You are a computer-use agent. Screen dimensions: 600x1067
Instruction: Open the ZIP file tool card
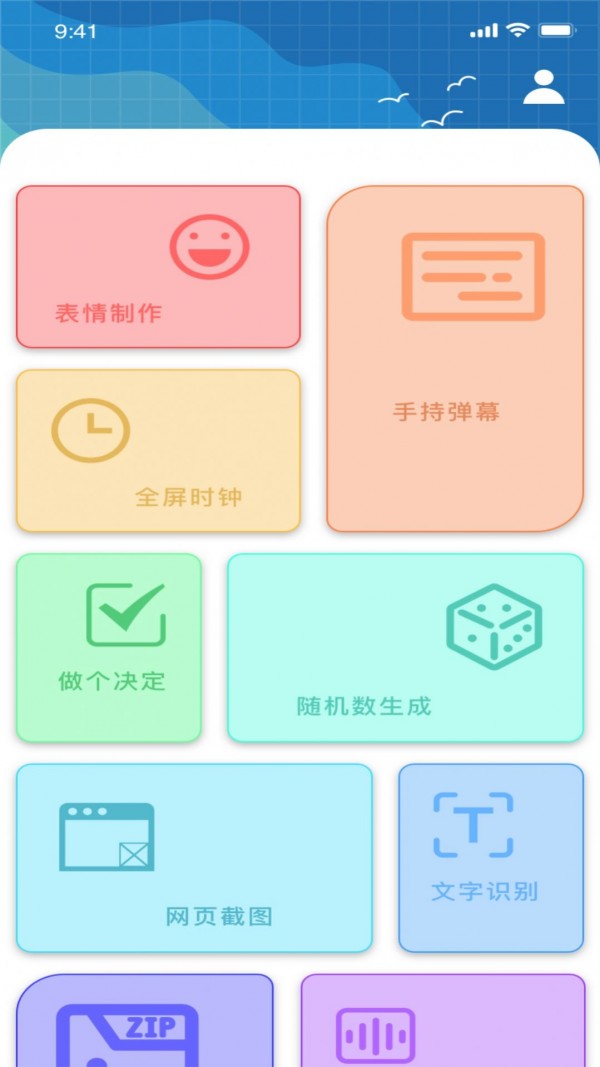click(x=144, y=1022)
